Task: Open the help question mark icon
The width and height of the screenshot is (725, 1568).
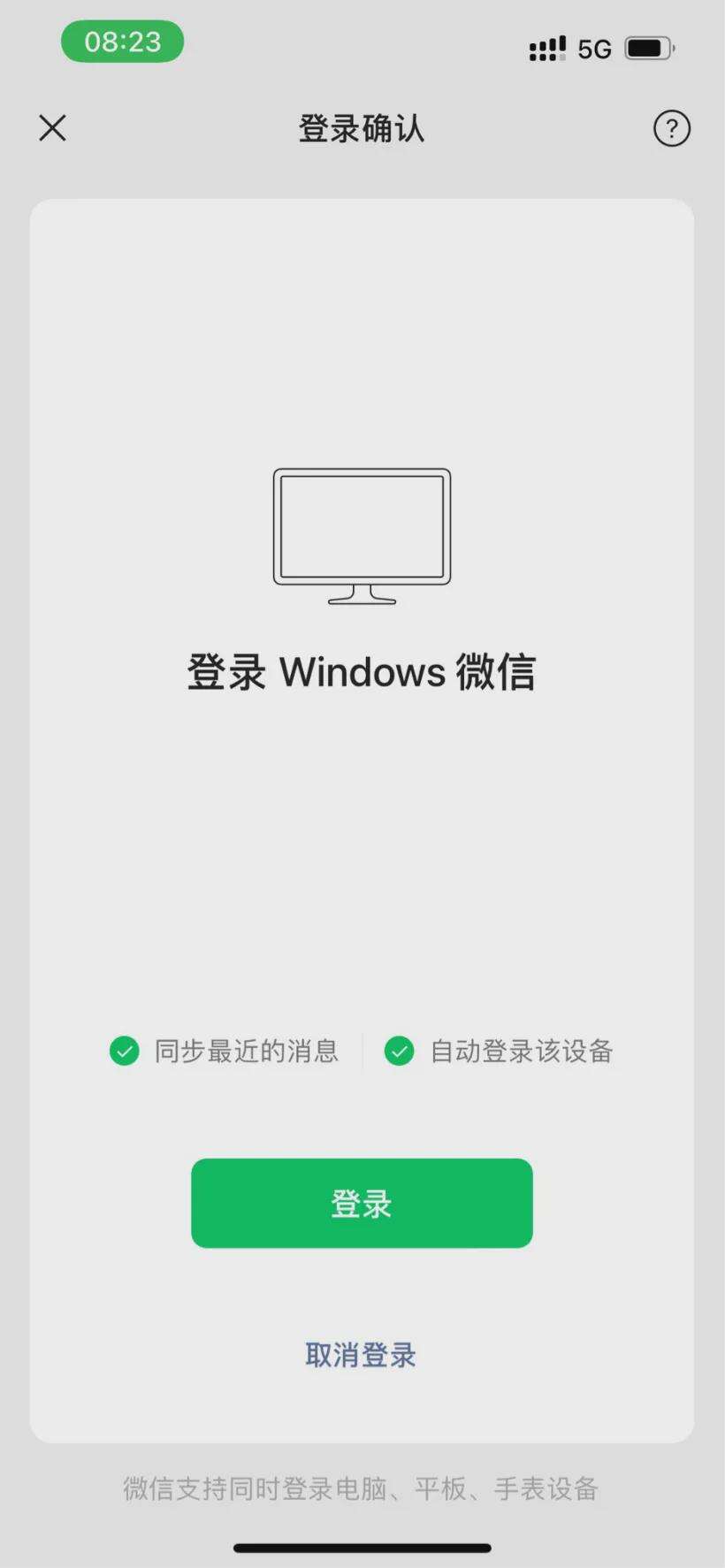Action: 671,129
